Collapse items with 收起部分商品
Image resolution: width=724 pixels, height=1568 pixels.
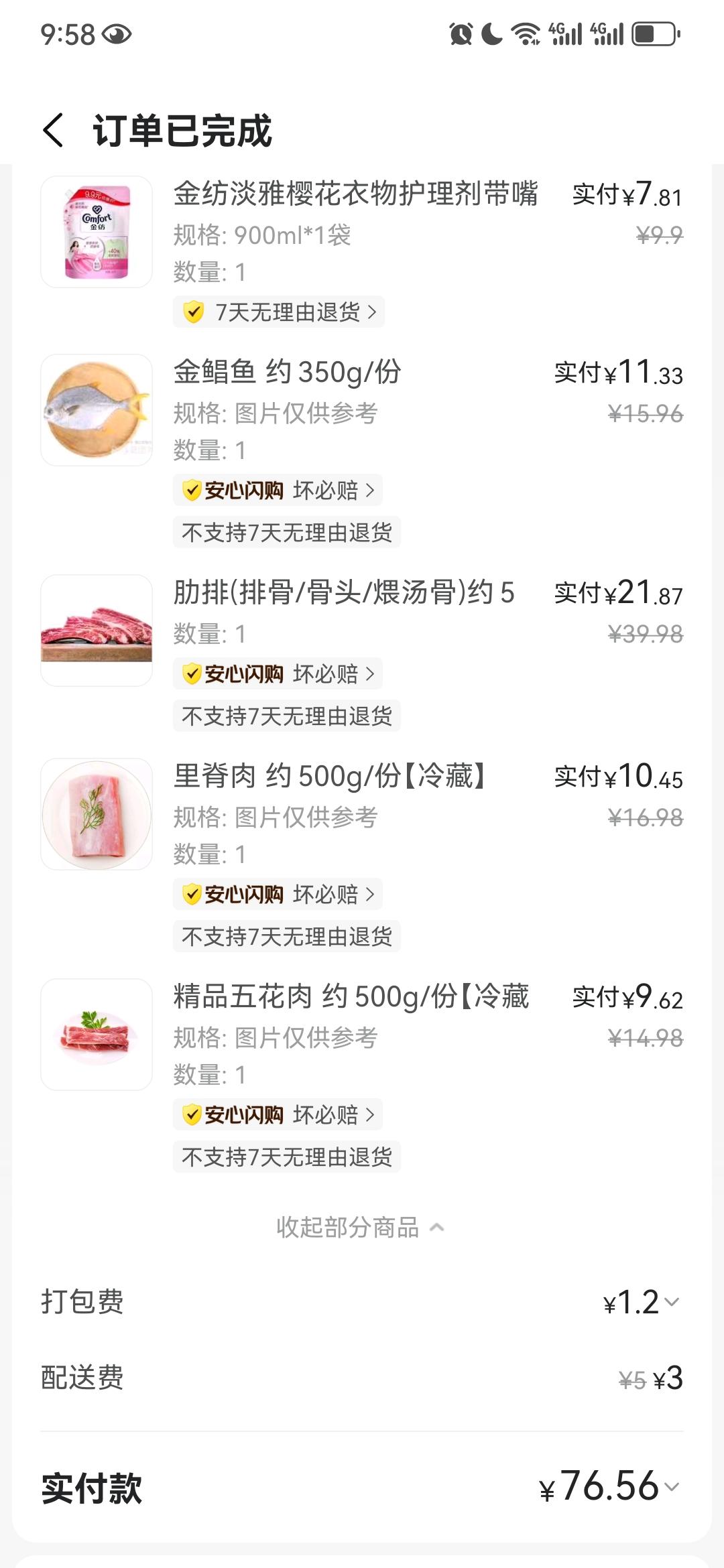pyautogui.click(x=361, y=1228)
